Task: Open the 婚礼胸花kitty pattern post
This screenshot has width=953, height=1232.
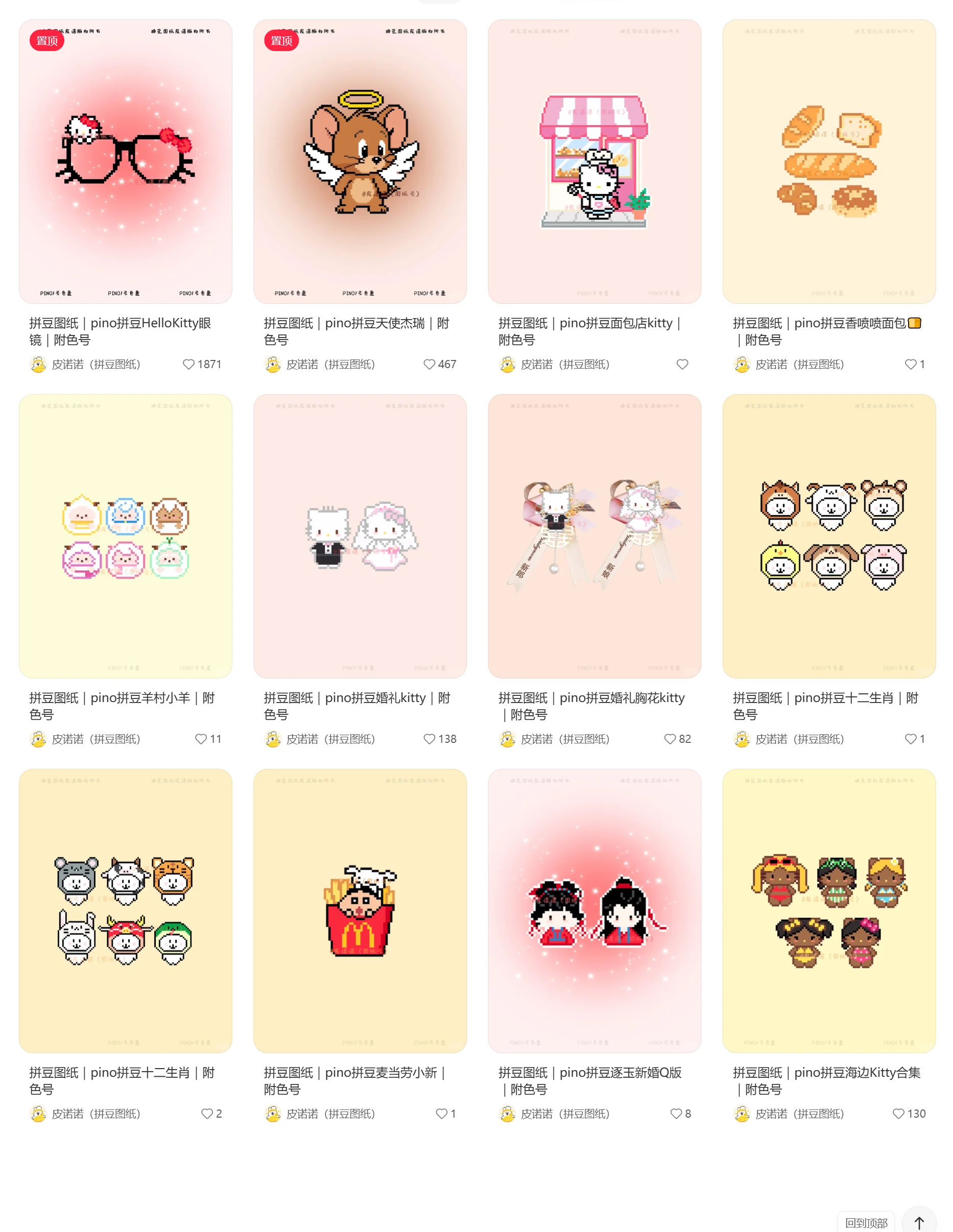Action: (x=594, y=536)
